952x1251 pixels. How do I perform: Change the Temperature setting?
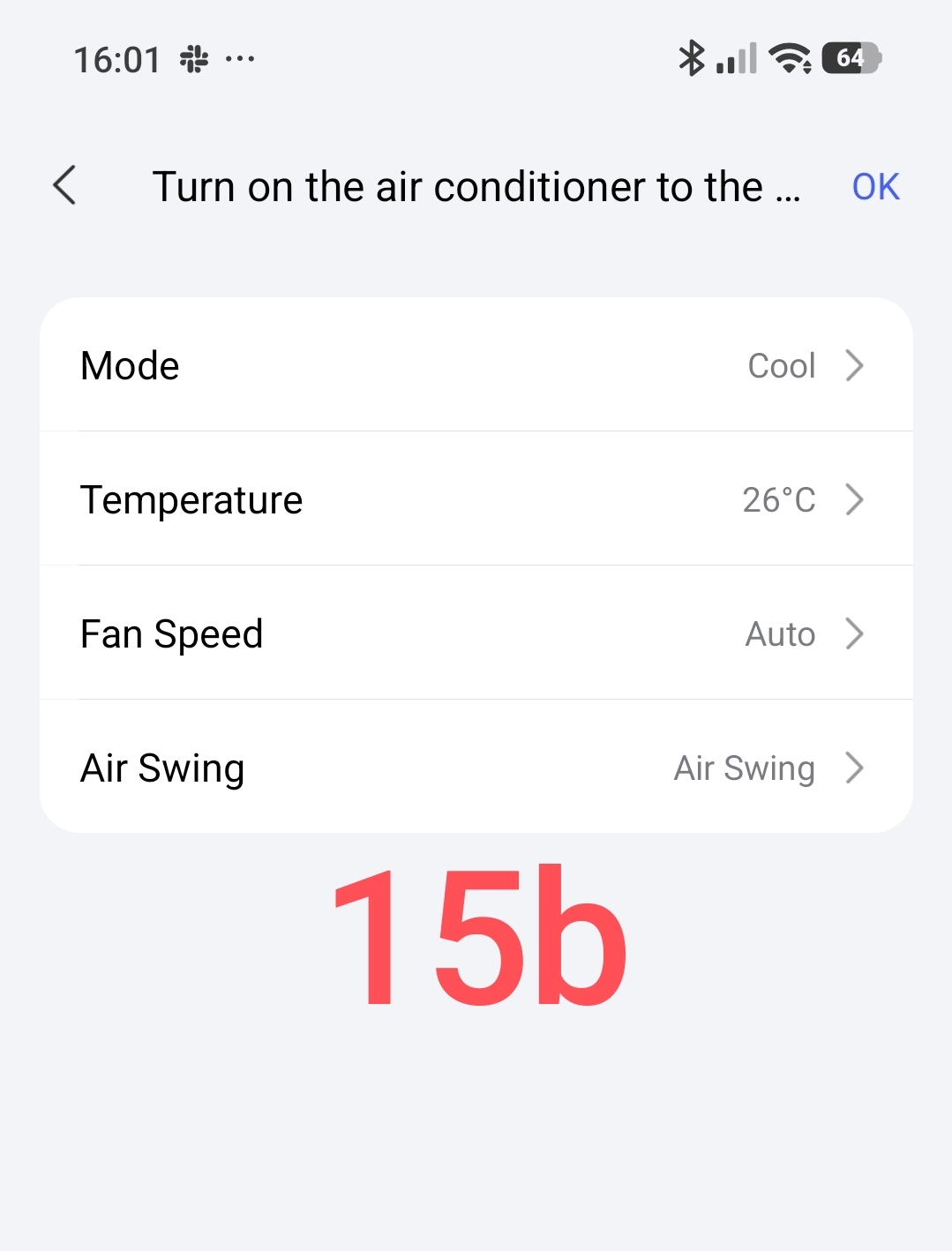[x=476, y=499]
